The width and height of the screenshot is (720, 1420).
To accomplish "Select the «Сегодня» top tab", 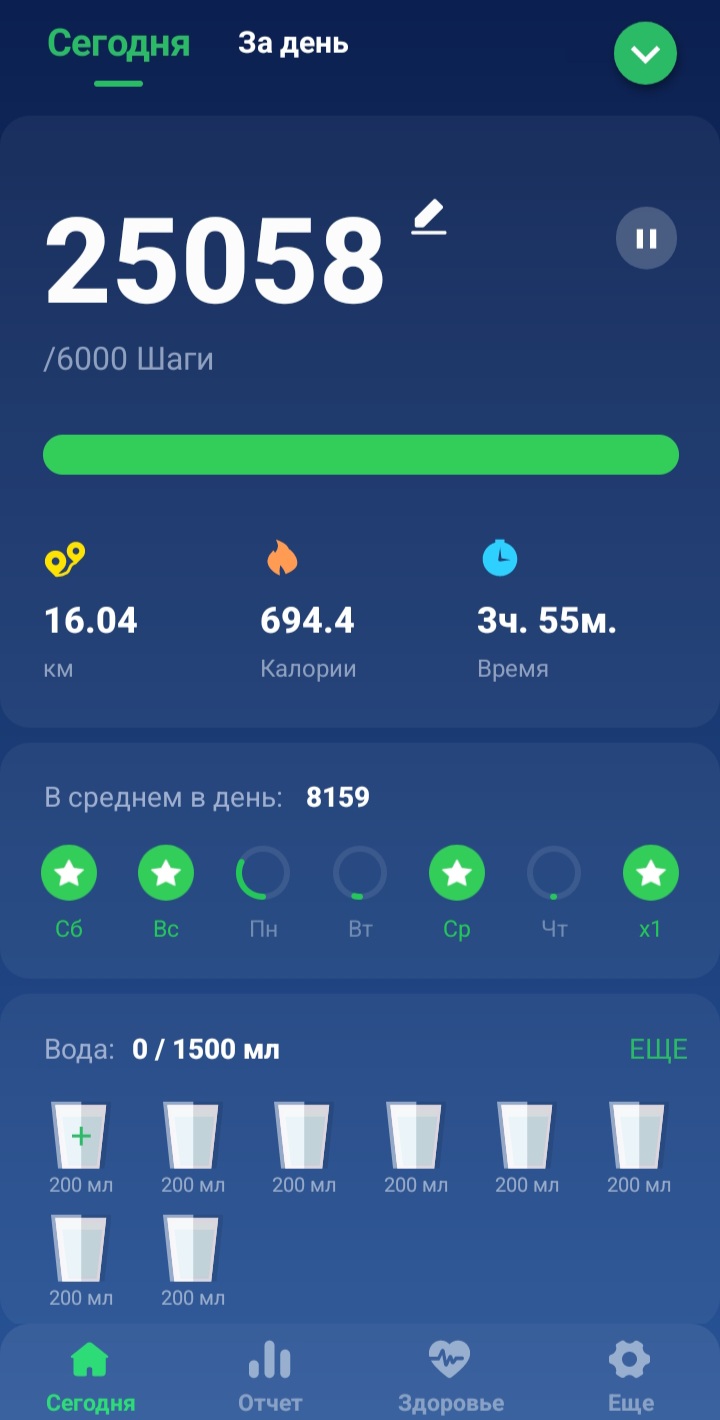I will [x=118, y=44].
